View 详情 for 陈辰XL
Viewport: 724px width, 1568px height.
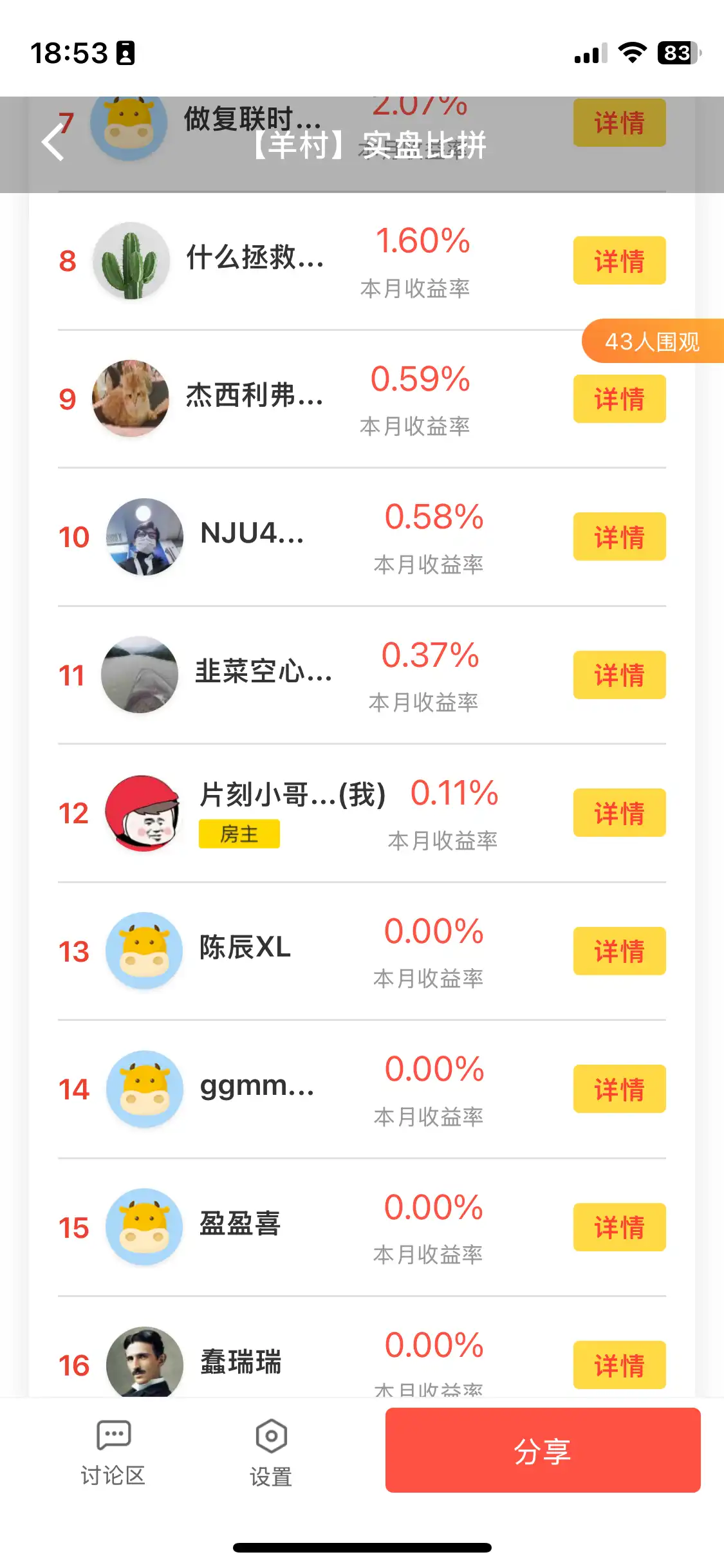point(619,951)
